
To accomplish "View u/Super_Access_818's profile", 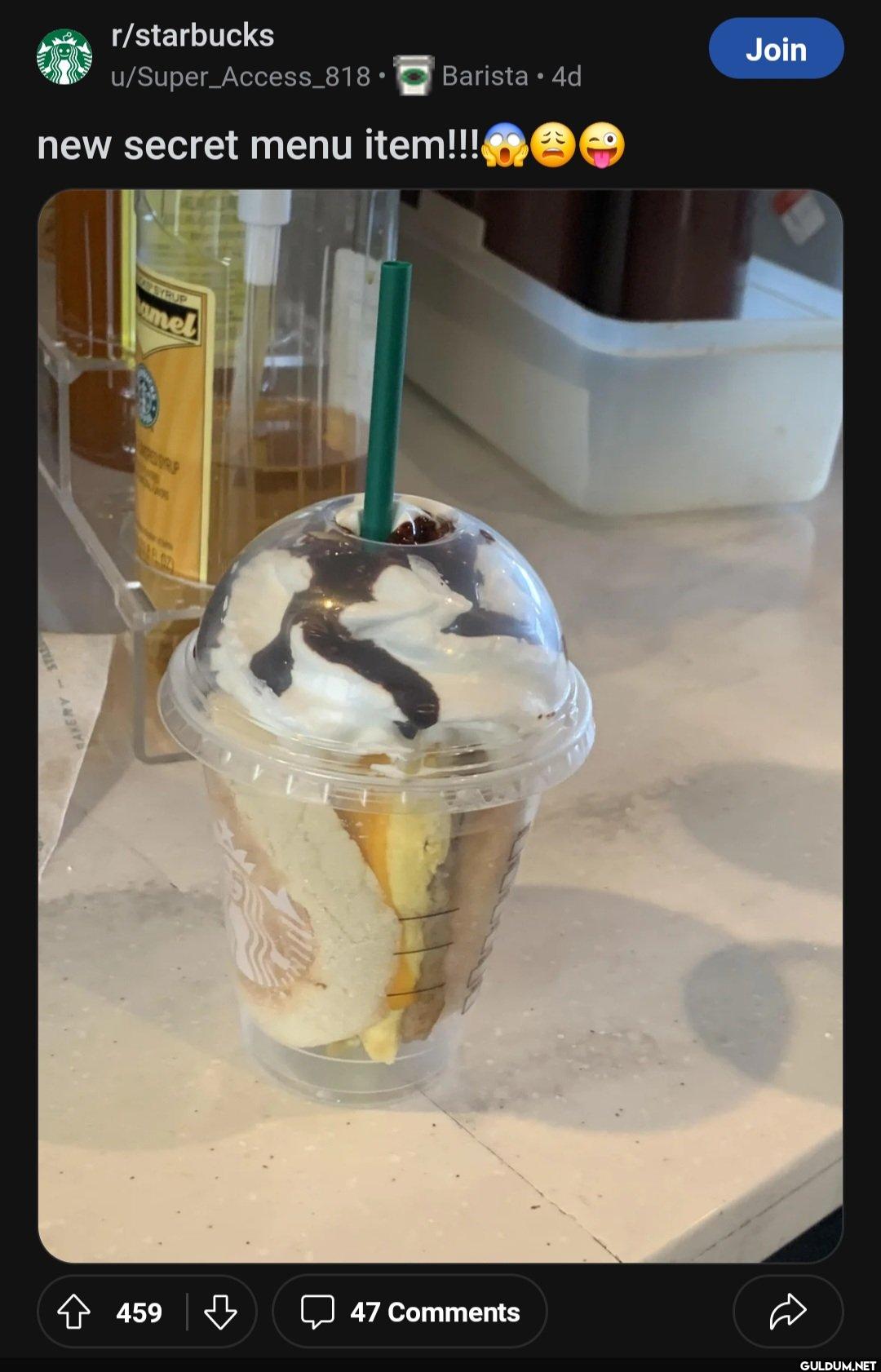I will pos(241,77).
